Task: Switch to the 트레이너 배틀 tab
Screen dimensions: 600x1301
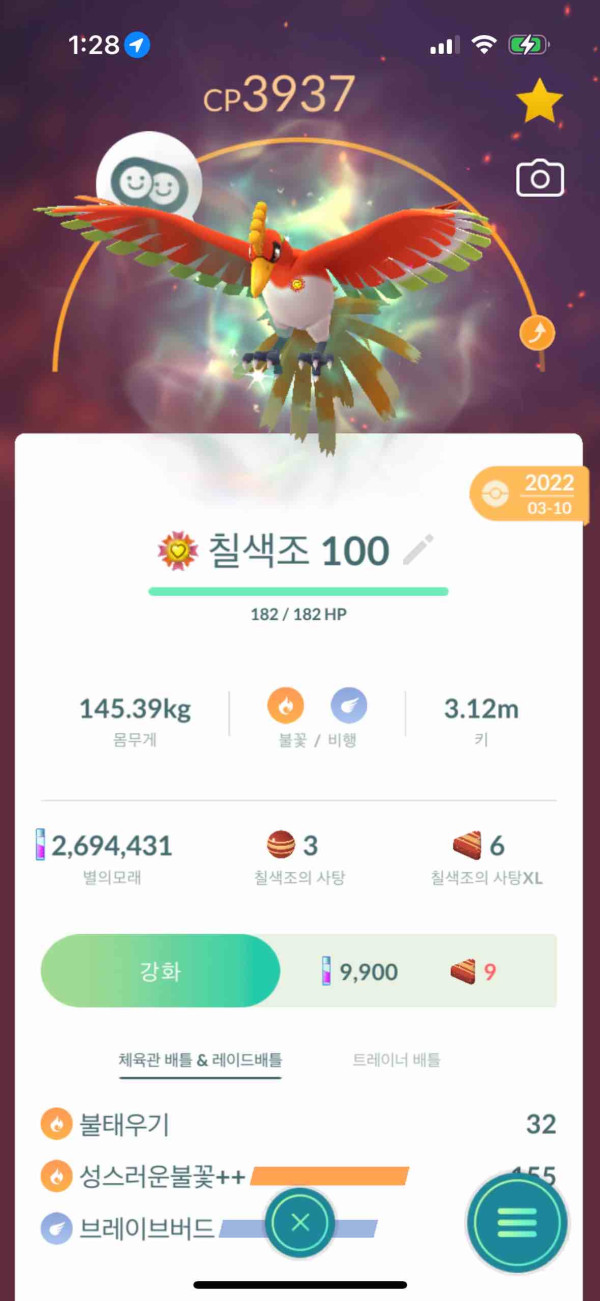Action: 396,1059
